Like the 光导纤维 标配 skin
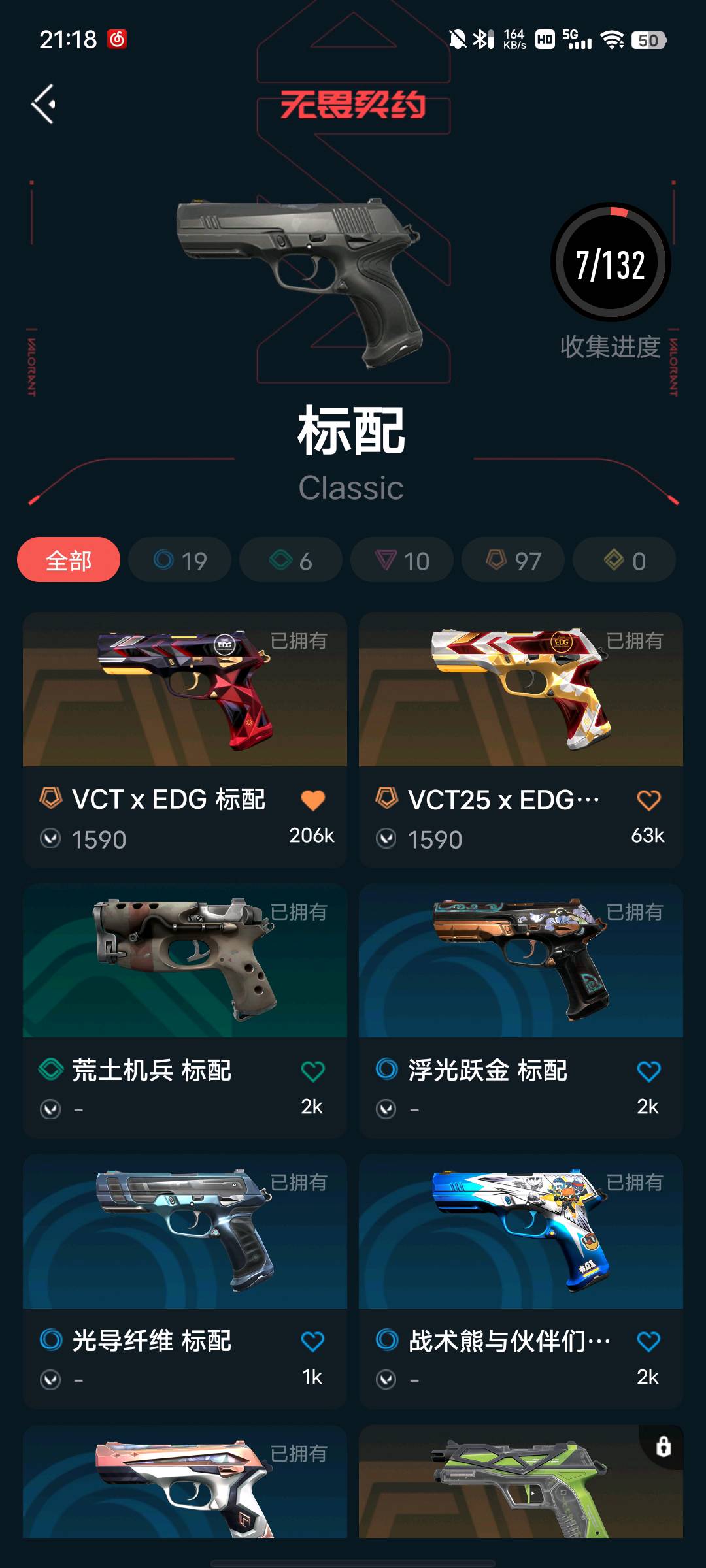Image resolution: width=706 pixels, height=1568 pixels. (x=312, y=1342)
